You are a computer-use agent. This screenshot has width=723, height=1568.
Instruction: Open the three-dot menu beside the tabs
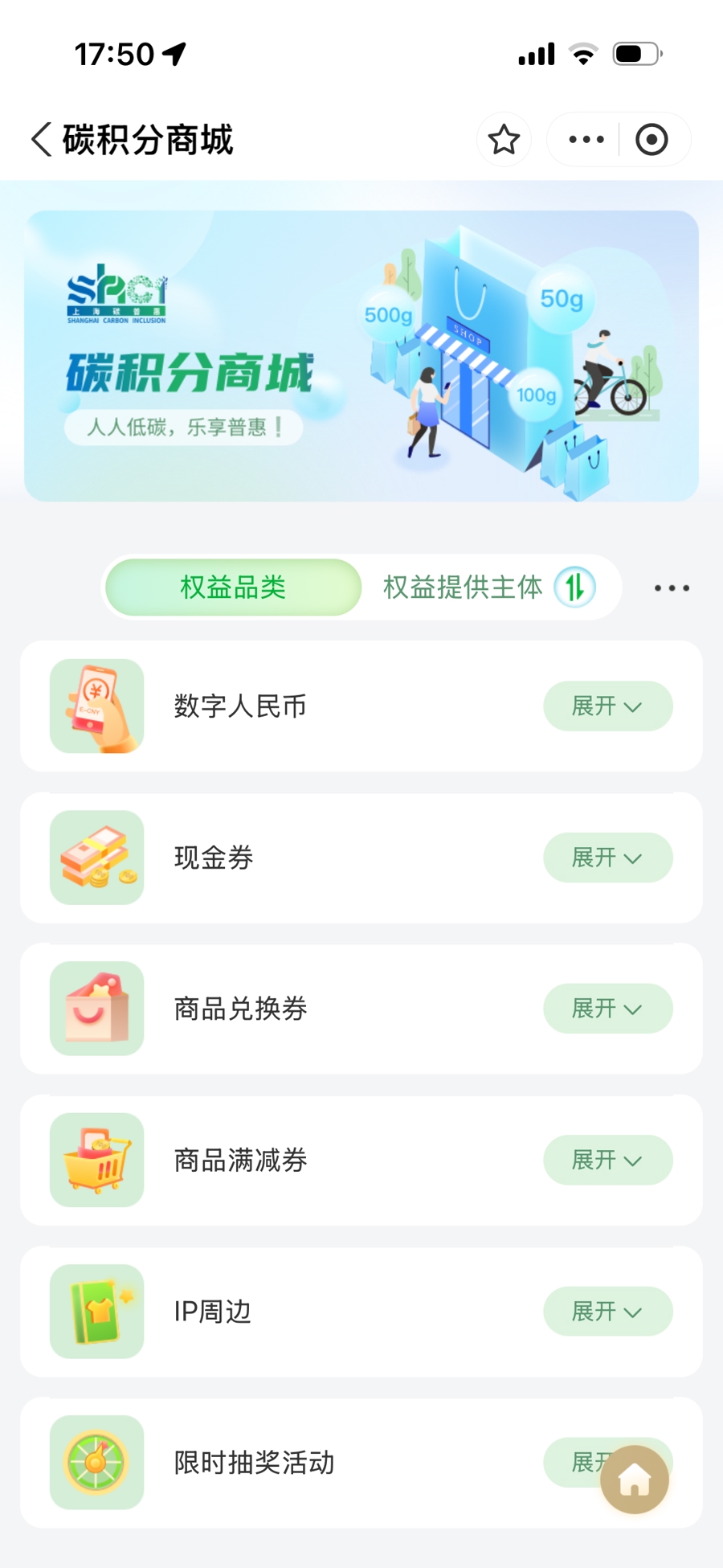coord(672,588)
